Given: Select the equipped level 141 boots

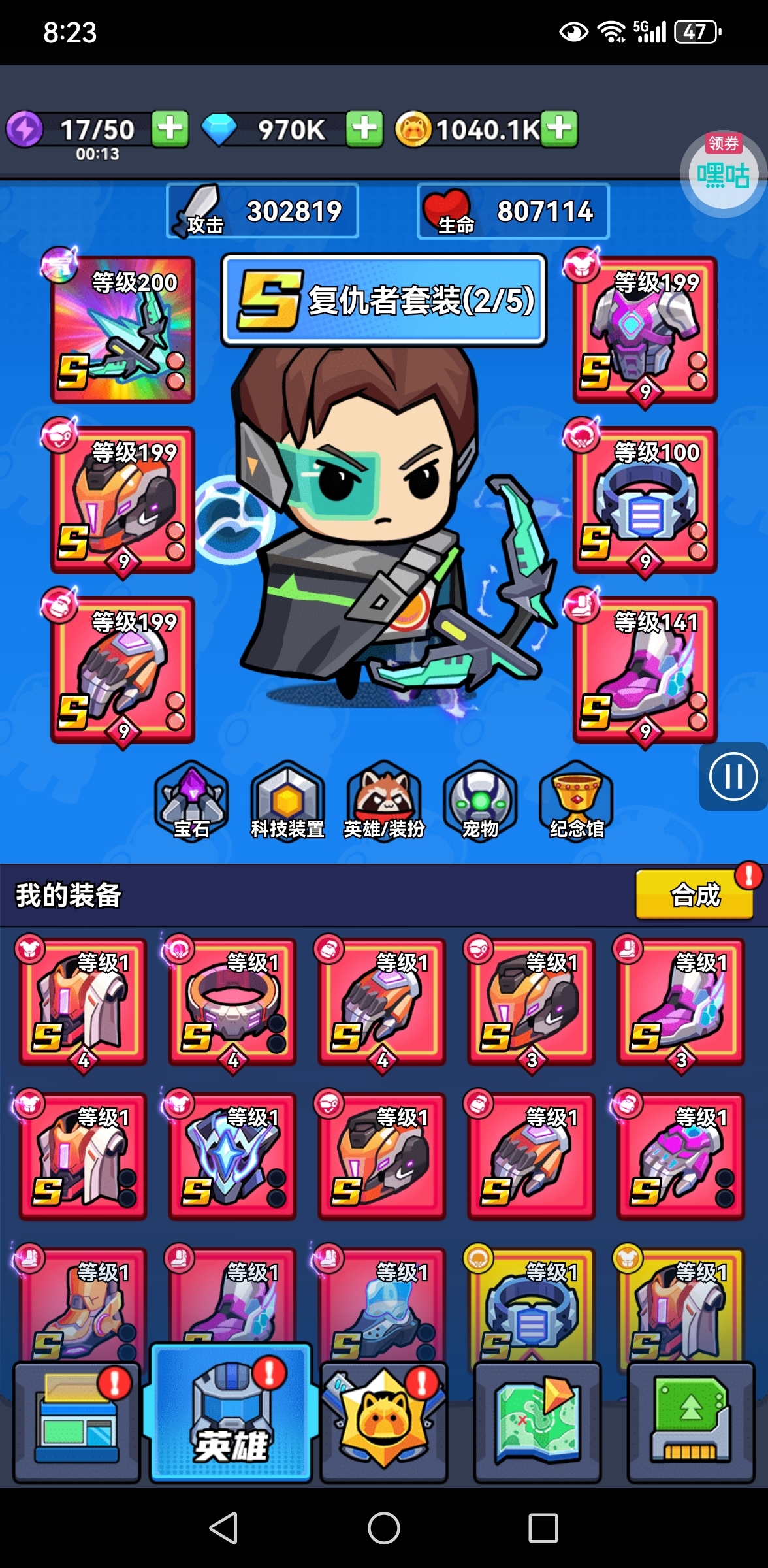Looking at the screenshot, I should tap(645, 670).
